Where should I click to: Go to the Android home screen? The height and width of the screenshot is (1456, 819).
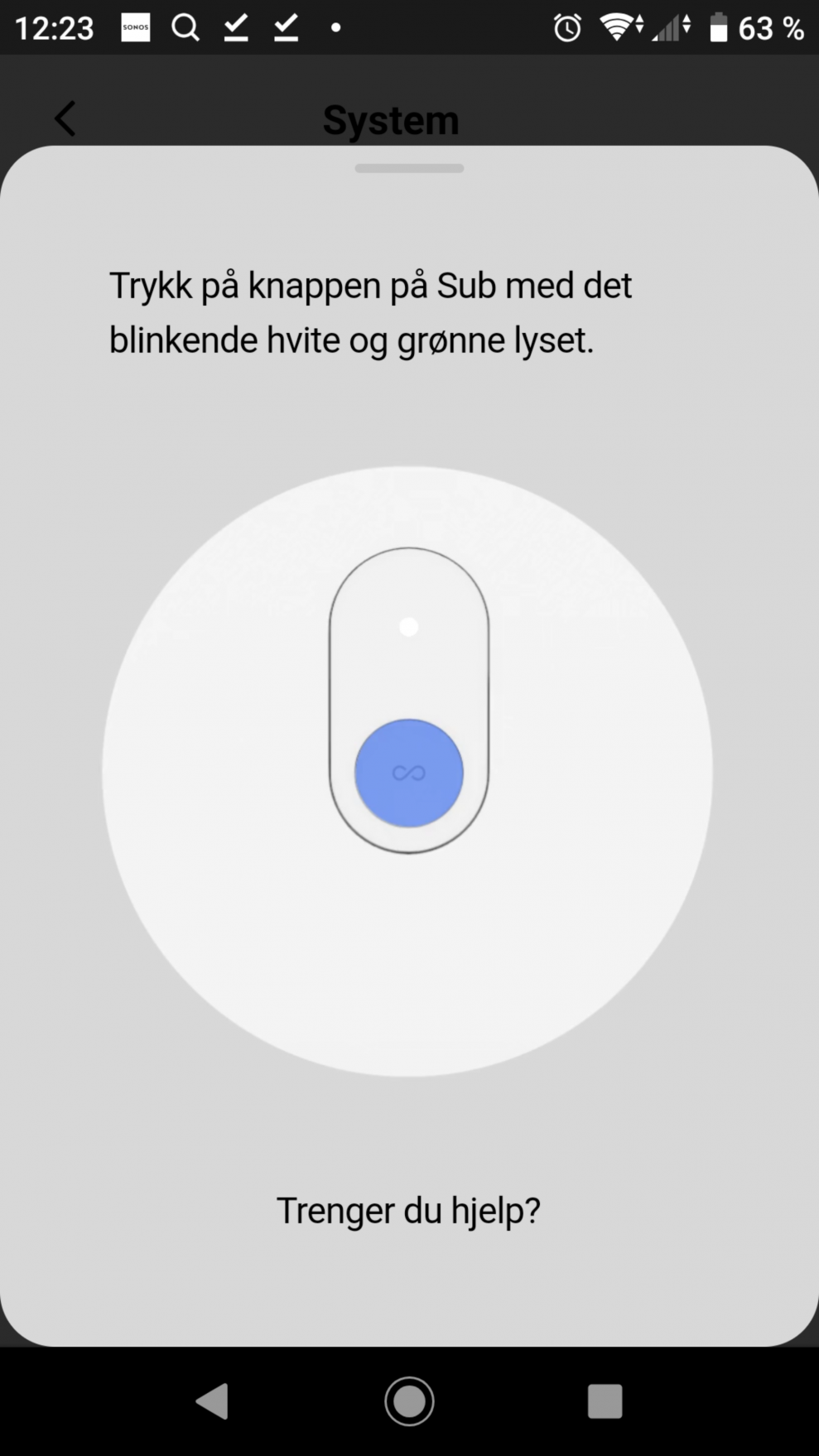click(x=409, y=1401)
